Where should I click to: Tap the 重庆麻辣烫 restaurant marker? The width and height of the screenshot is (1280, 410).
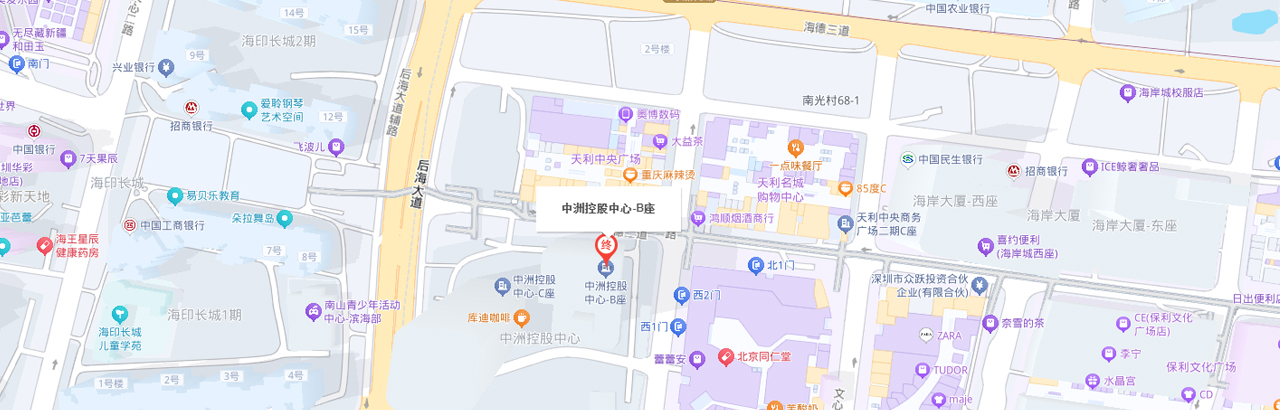(x=630, y=175)
